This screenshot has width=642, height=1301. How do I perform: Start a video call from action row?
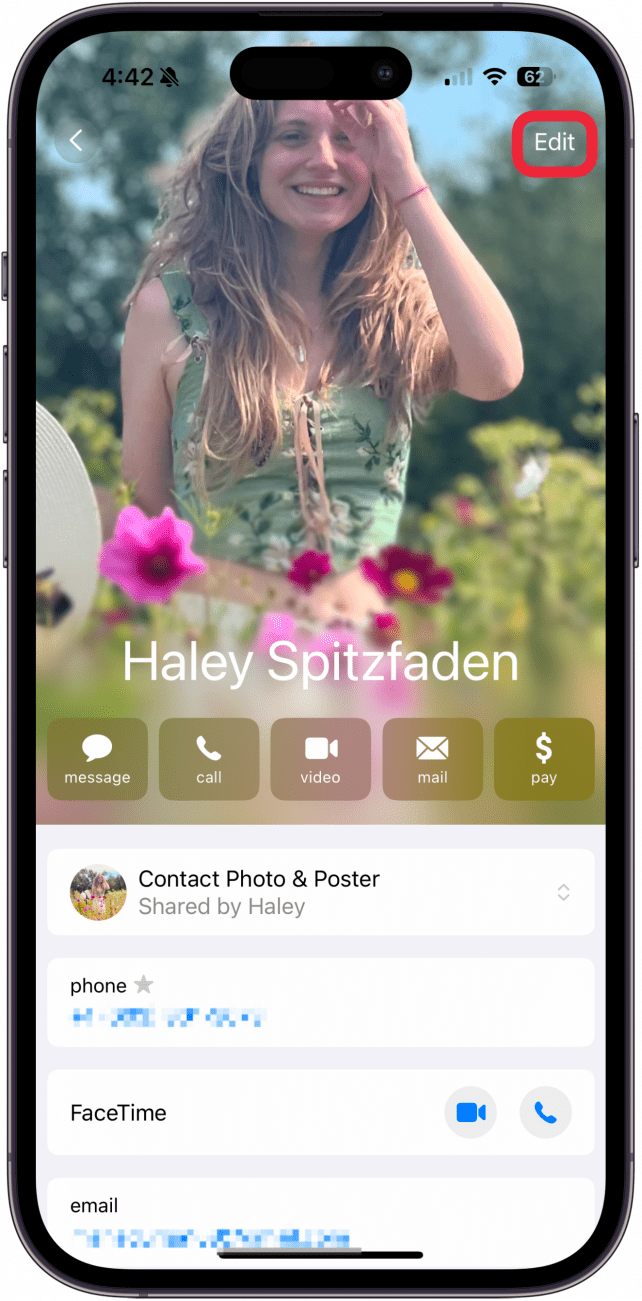[321, 759]
